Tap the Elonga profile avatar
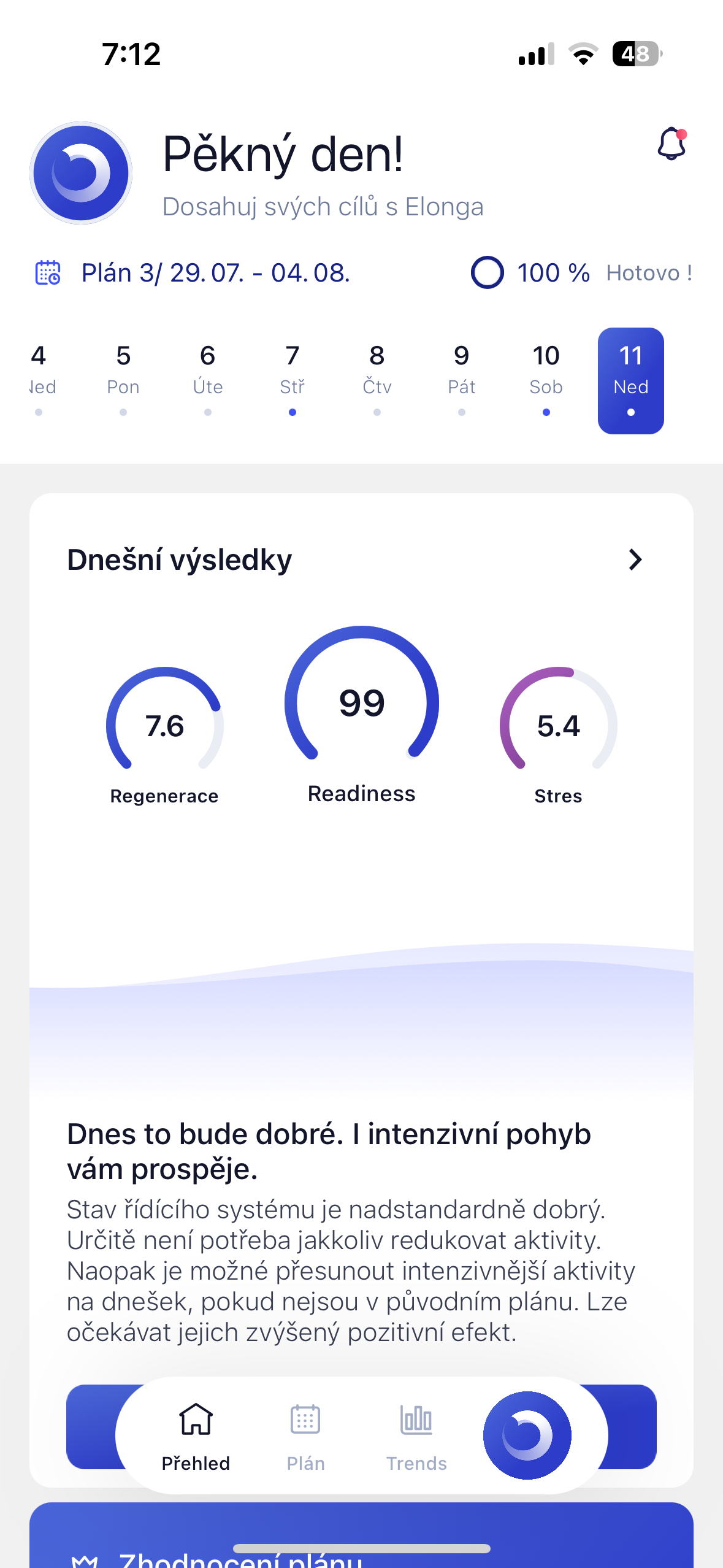Viewport: 723px width, 1568px height. pyautogui.click(x=81, y=173)
